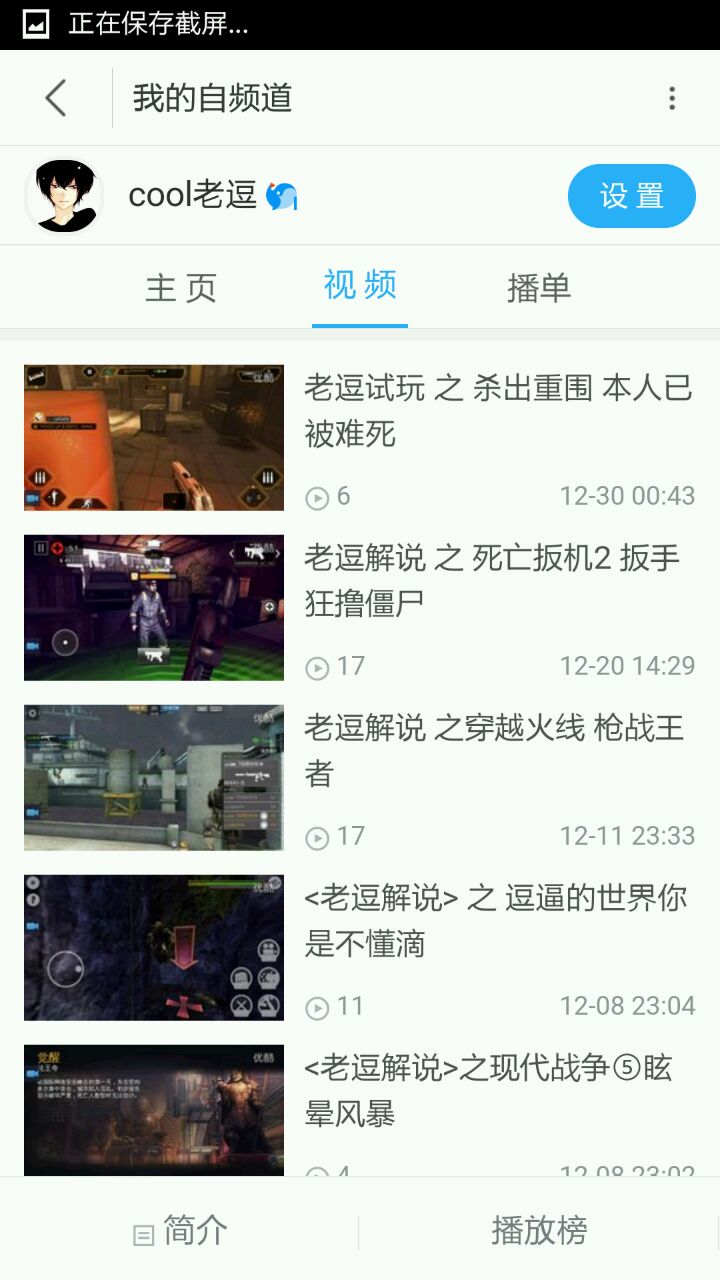720x1280 pixels.
Task: Open the 简介 section
Action: [181, 1231]
